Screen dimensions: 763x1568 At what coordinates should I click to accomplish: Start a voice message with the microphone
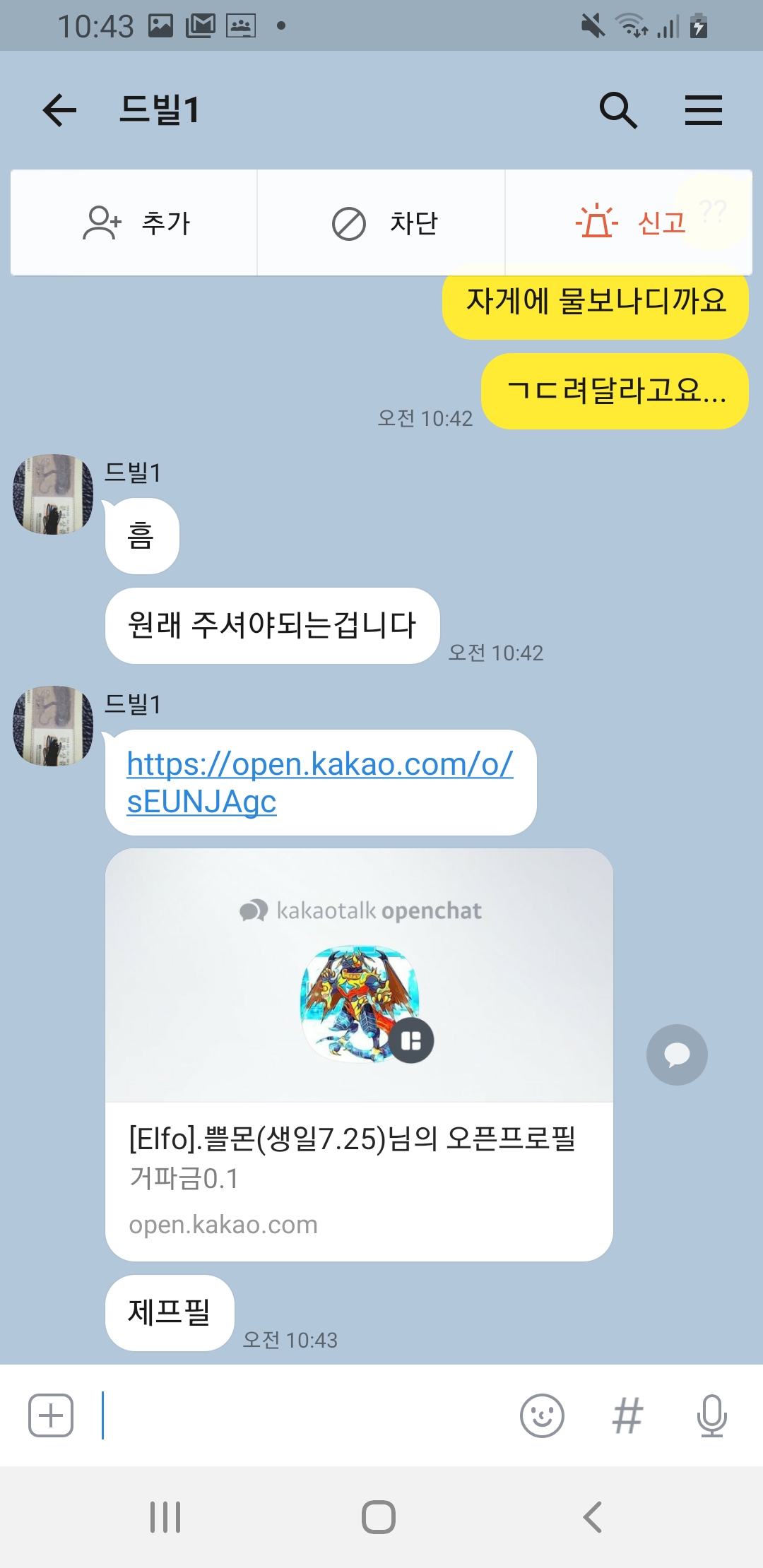(711, 1415)
